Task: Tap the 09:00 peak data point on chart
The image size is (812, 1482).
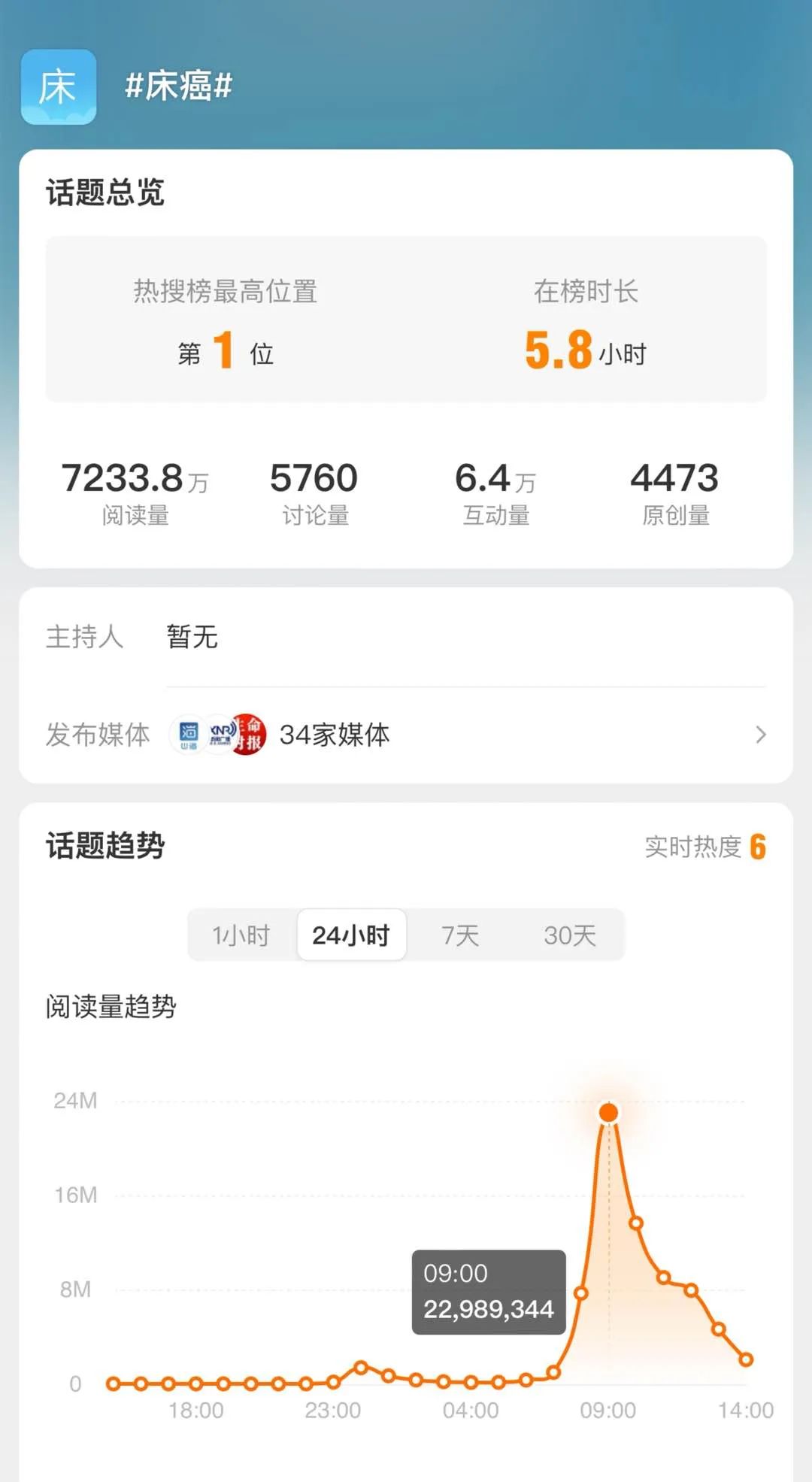Action: (608, 1112)
